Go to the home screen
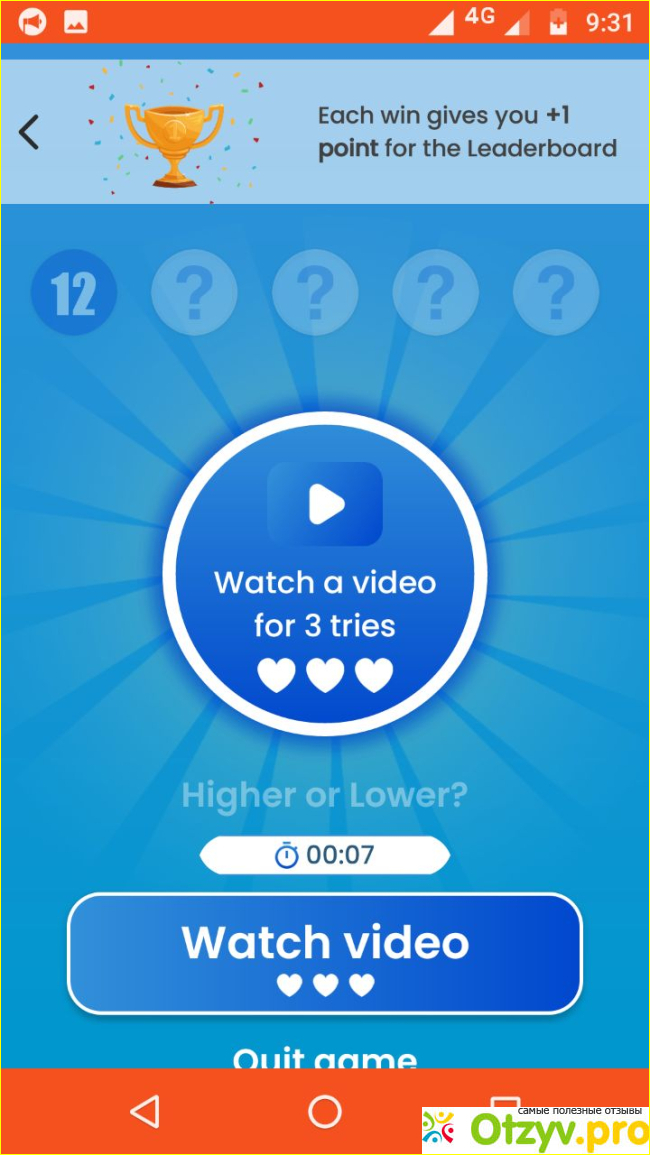 tap(325, 1111)
